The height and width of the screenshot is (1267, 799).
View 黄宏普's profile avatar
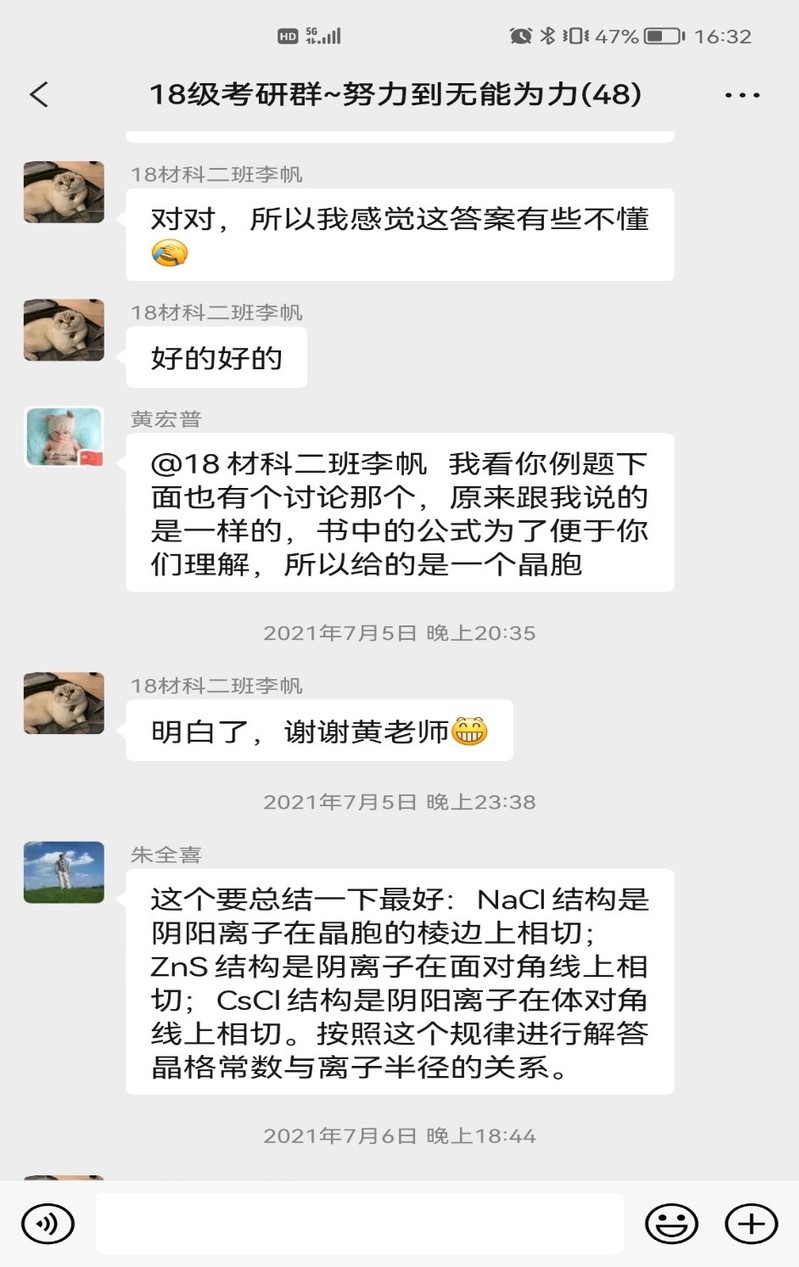tap(64, 437)
